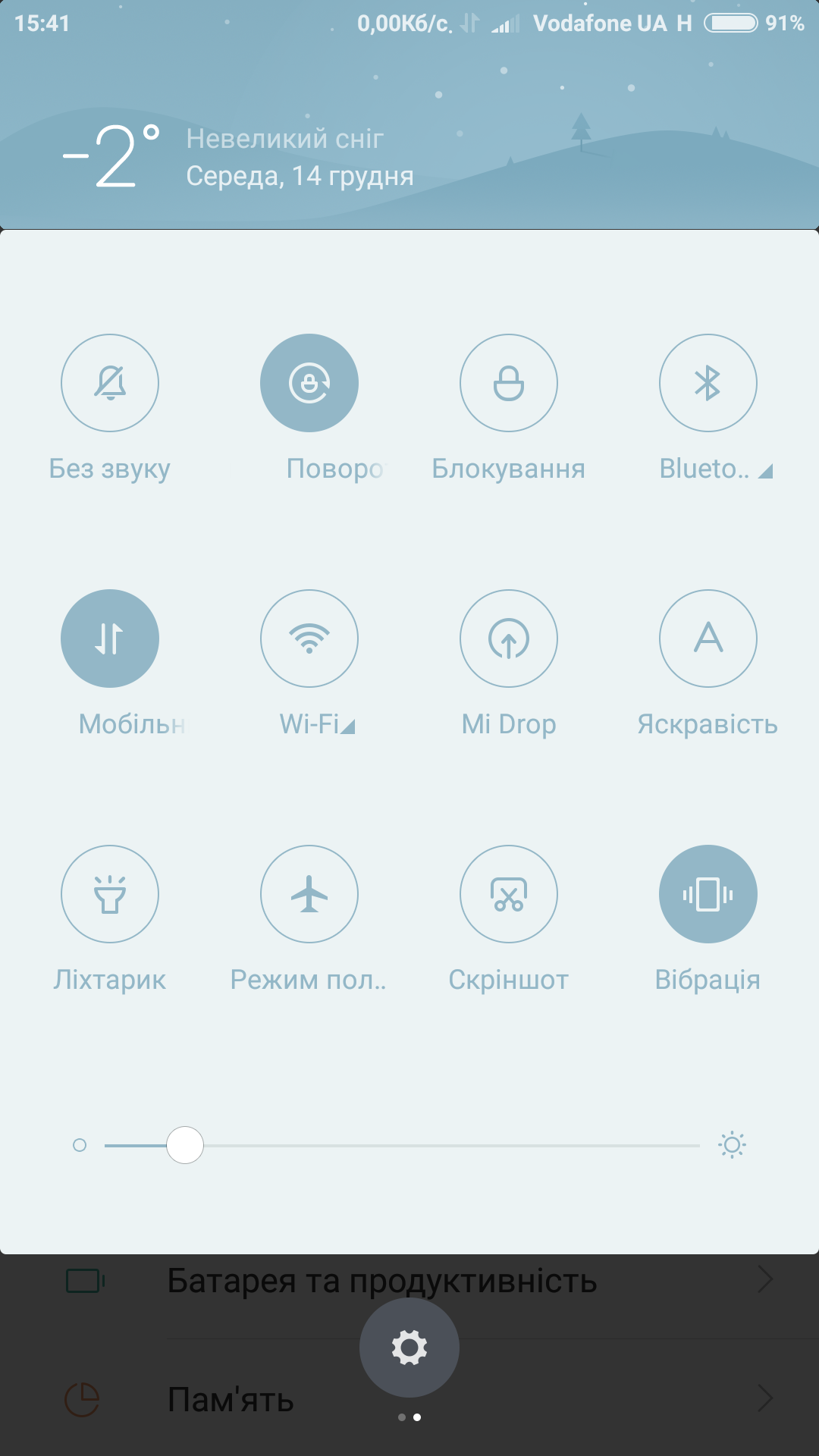Screen dimensions: 819x1456
Task: Turn off screen rotation (Поворот)
Action: (x=309, y=383)
